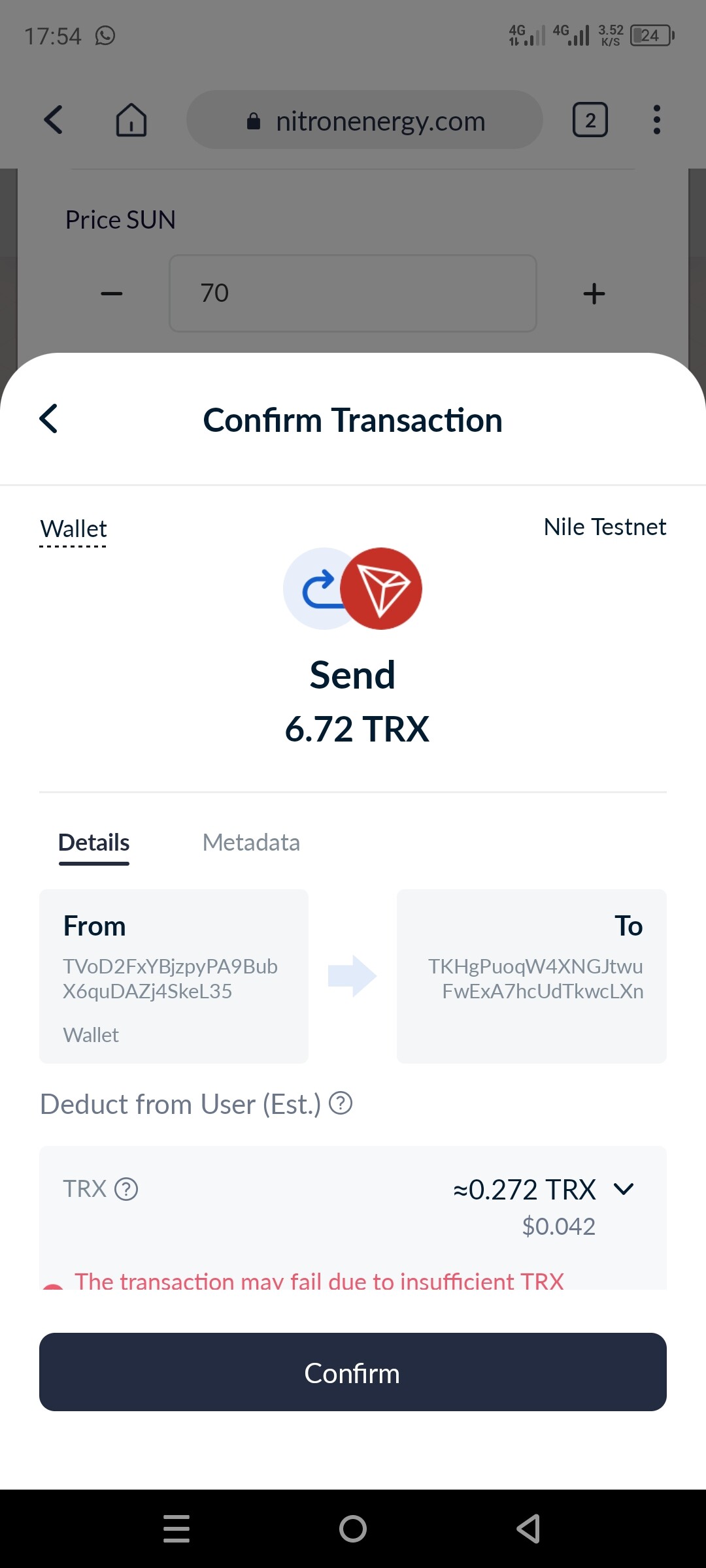Go to browser home page

pos(131,120)
